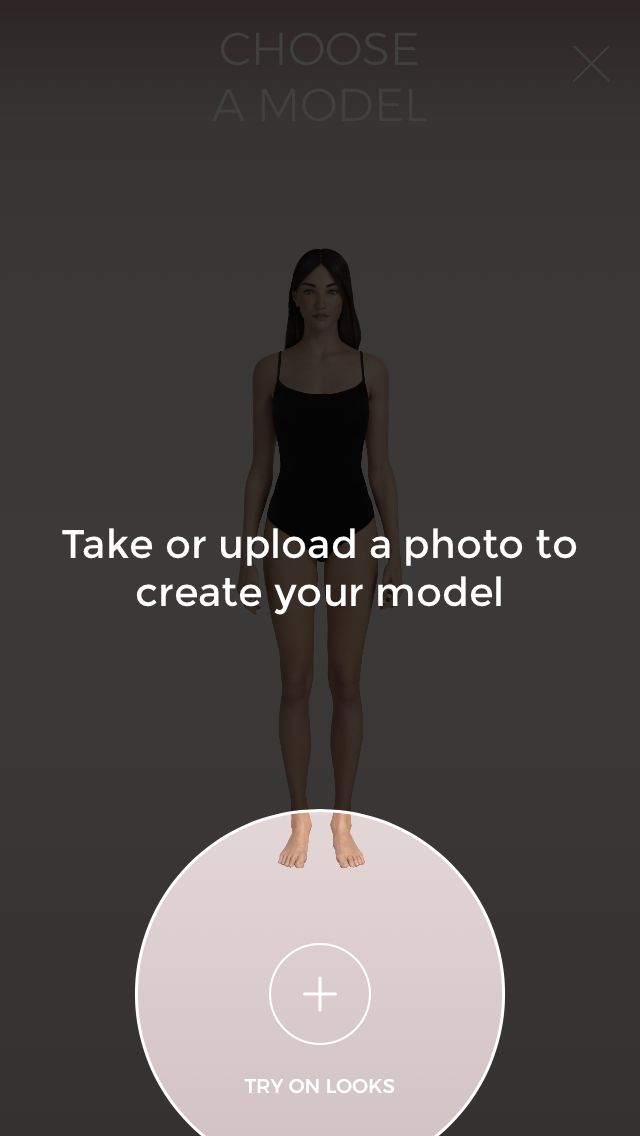Tap the plus button to add a photo
The image size is (640, 1136).
(x=320, y=994)
